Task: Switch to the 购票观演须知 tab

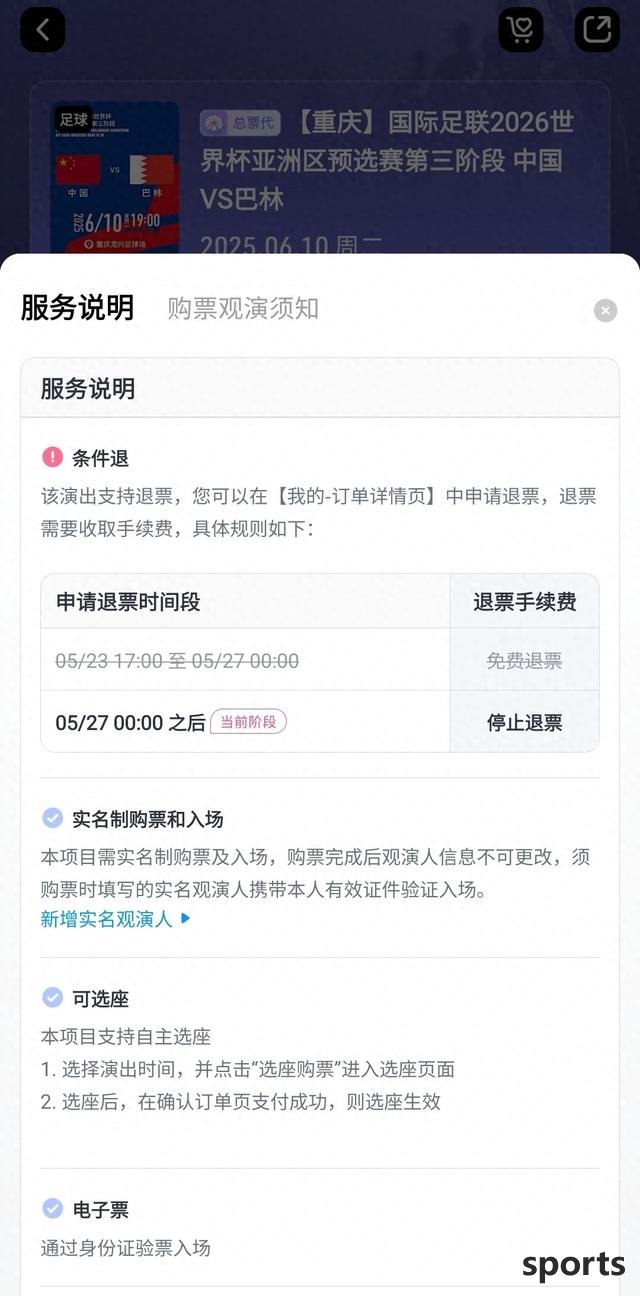Action: (243, 308)
